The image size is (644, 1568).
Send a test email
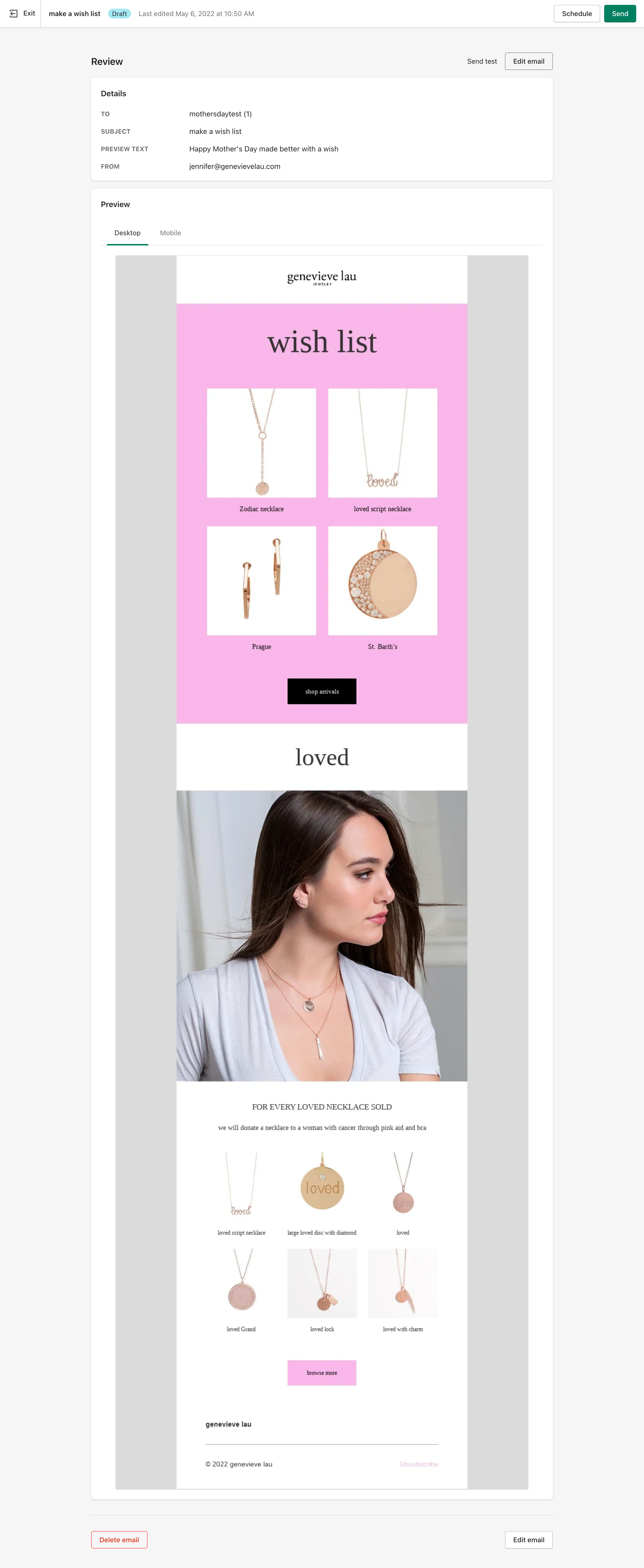[481, 61]
